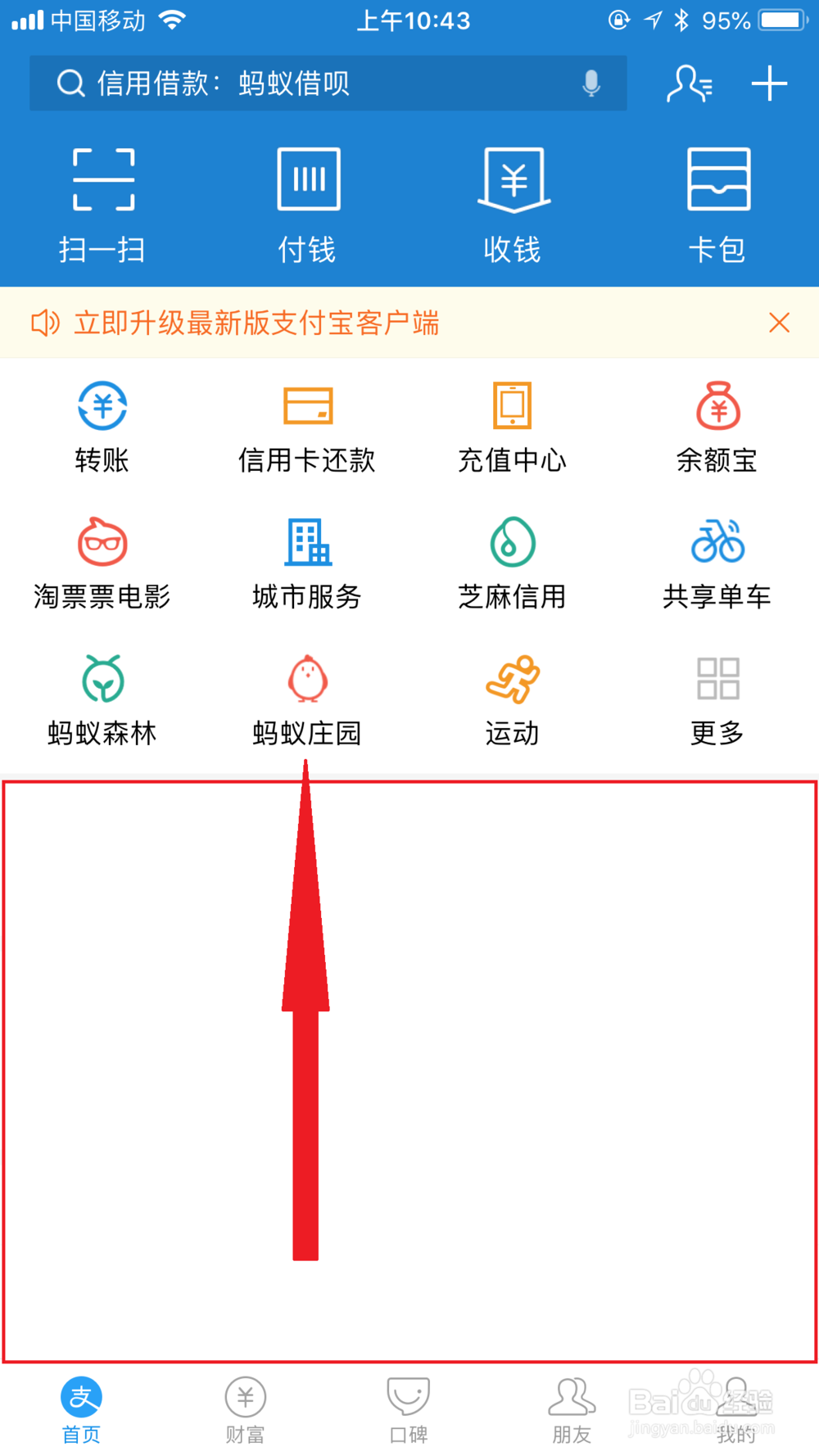819x1456 pixels.
Task: Open 共享单车 shared bikes
Action: (x=717, y=563)
